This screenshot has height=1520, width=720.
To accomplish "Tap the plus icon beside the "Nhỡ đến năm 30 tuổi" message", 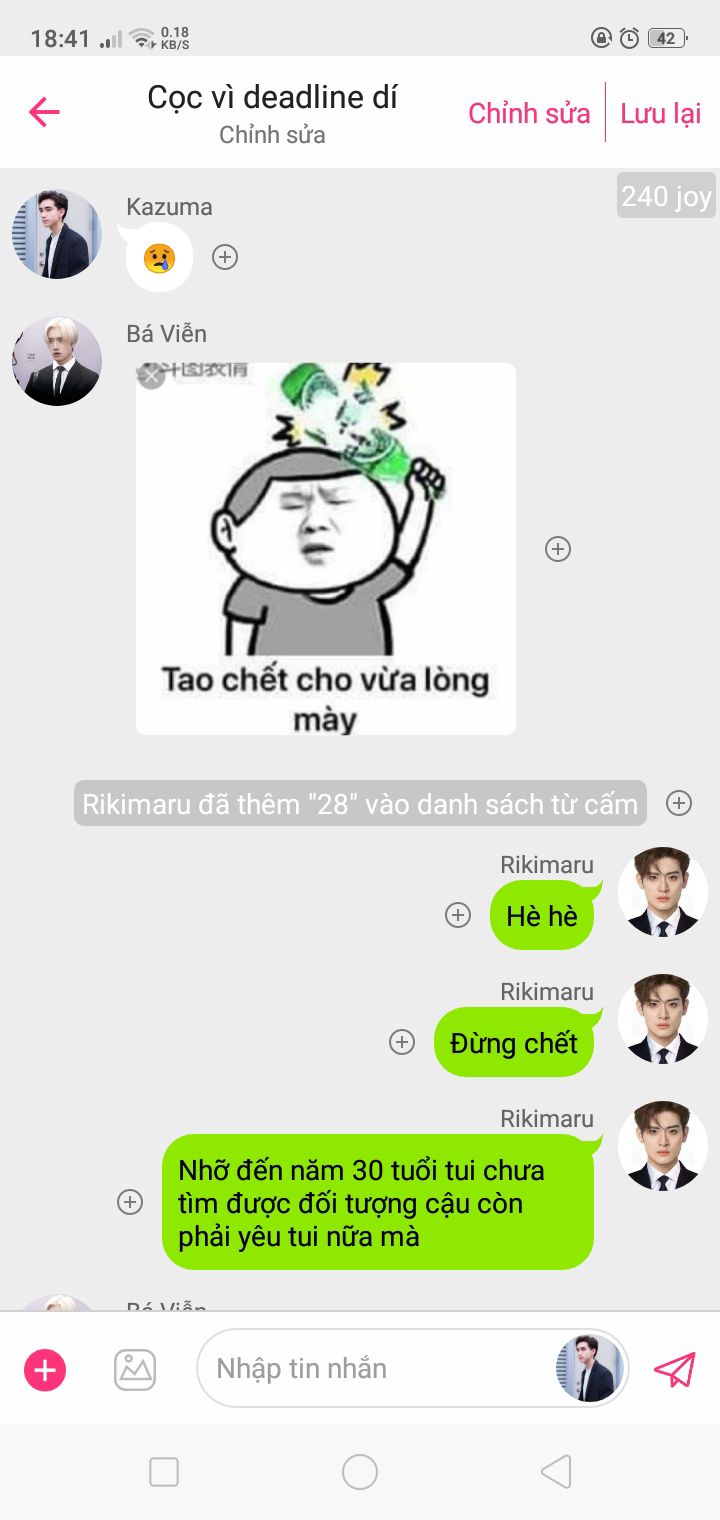I will [x=130, y=1202].
